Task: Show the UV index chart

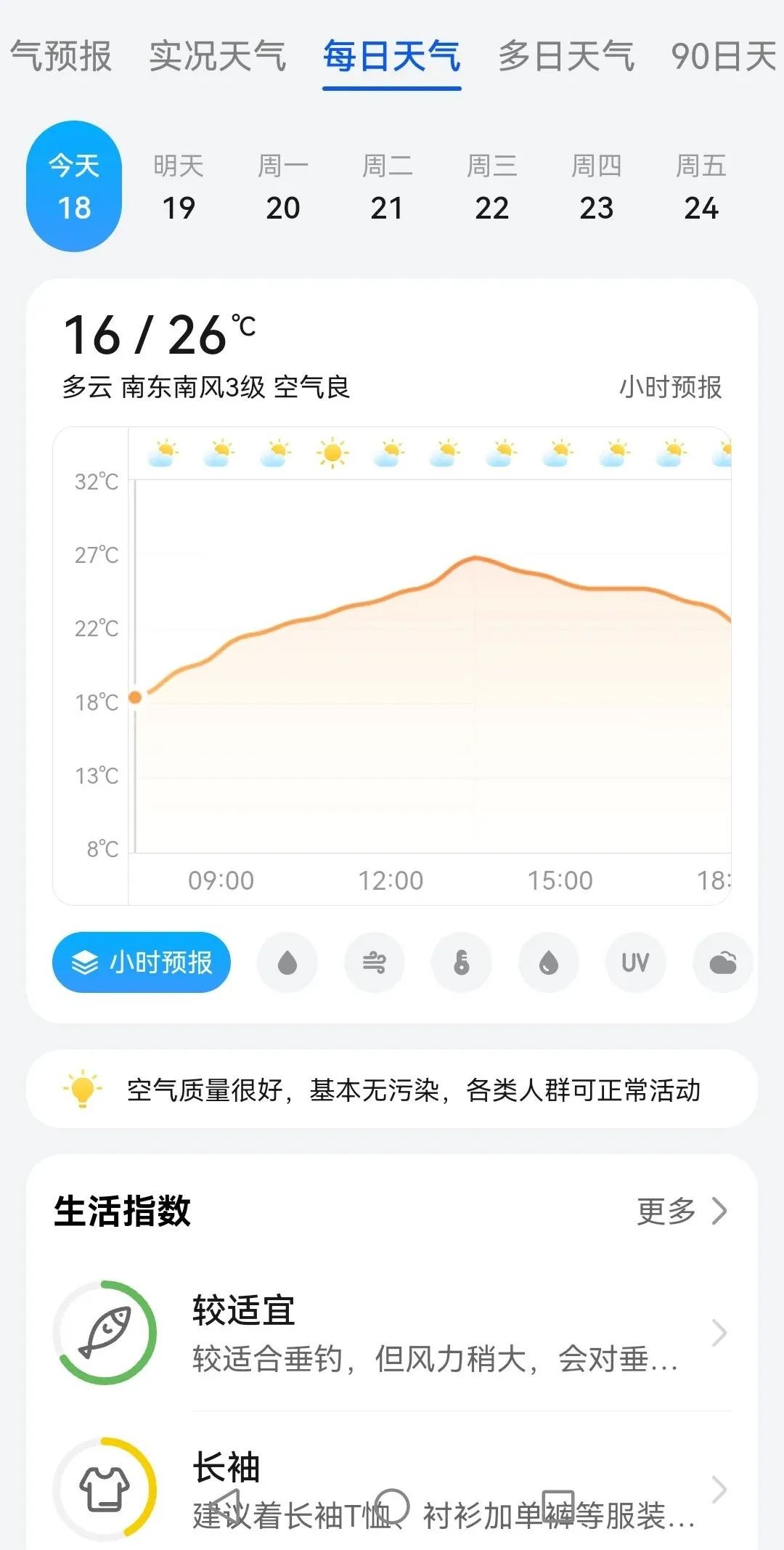Action: pyautogui.click(x=636, y=962)
